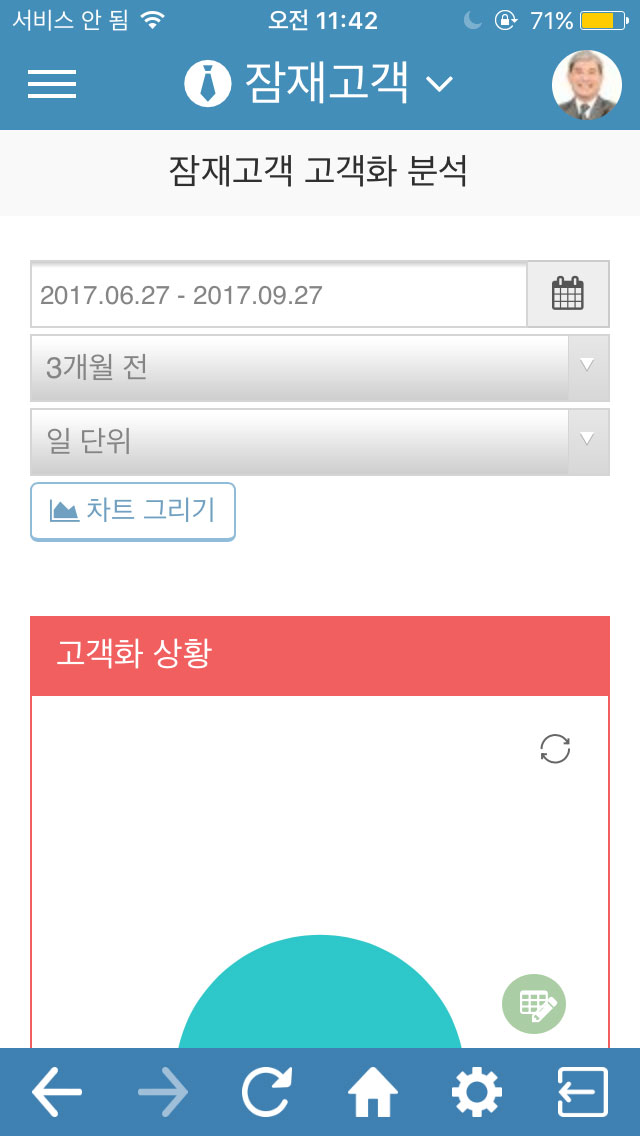Go back with the bottom left arrow
The image size is (640, 1136).
click(x=57, y=1092)
